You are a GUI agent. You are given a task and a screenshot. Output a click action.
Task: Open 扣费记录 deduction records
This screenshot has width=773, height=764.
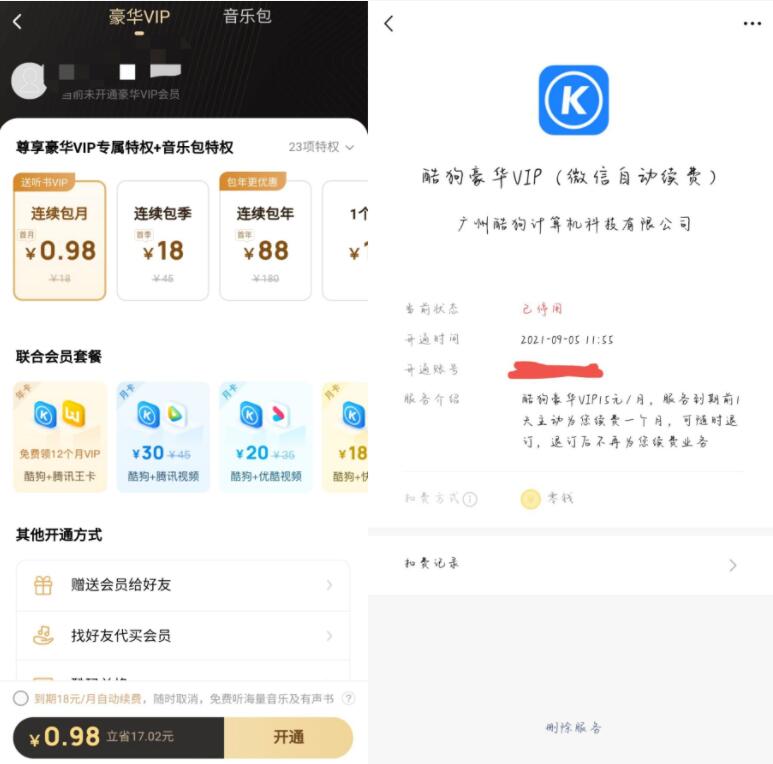tap(570, 564)
